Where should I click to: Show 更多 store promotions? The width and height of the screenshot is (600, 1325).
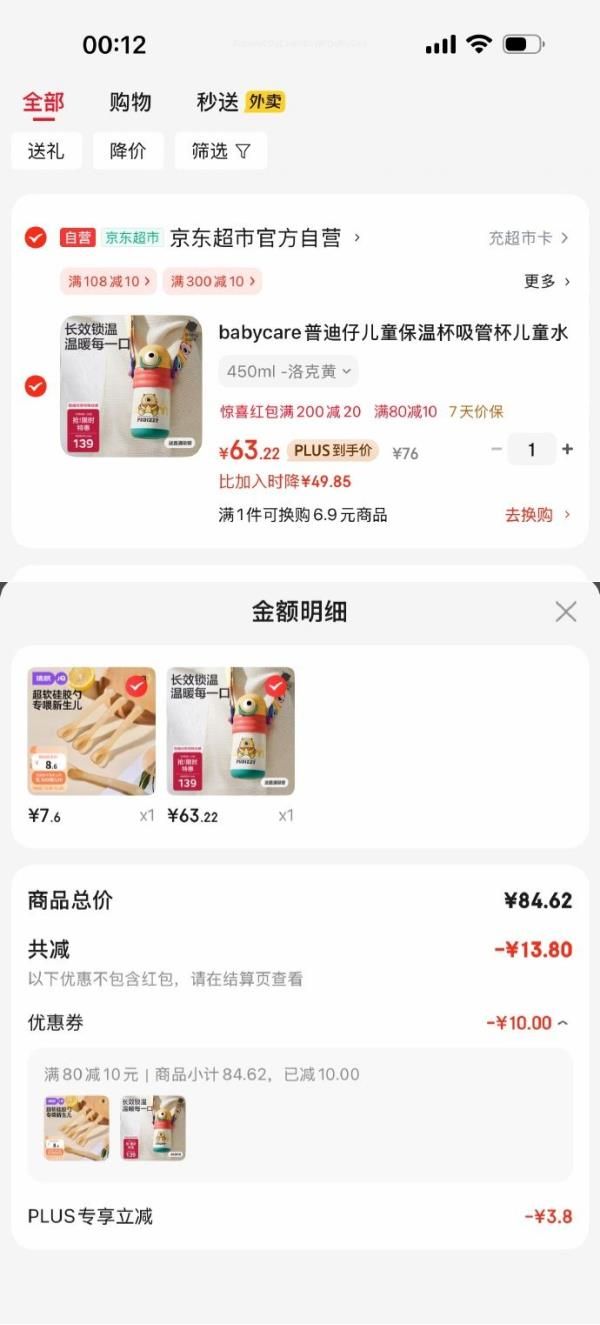tap(547, 282)
